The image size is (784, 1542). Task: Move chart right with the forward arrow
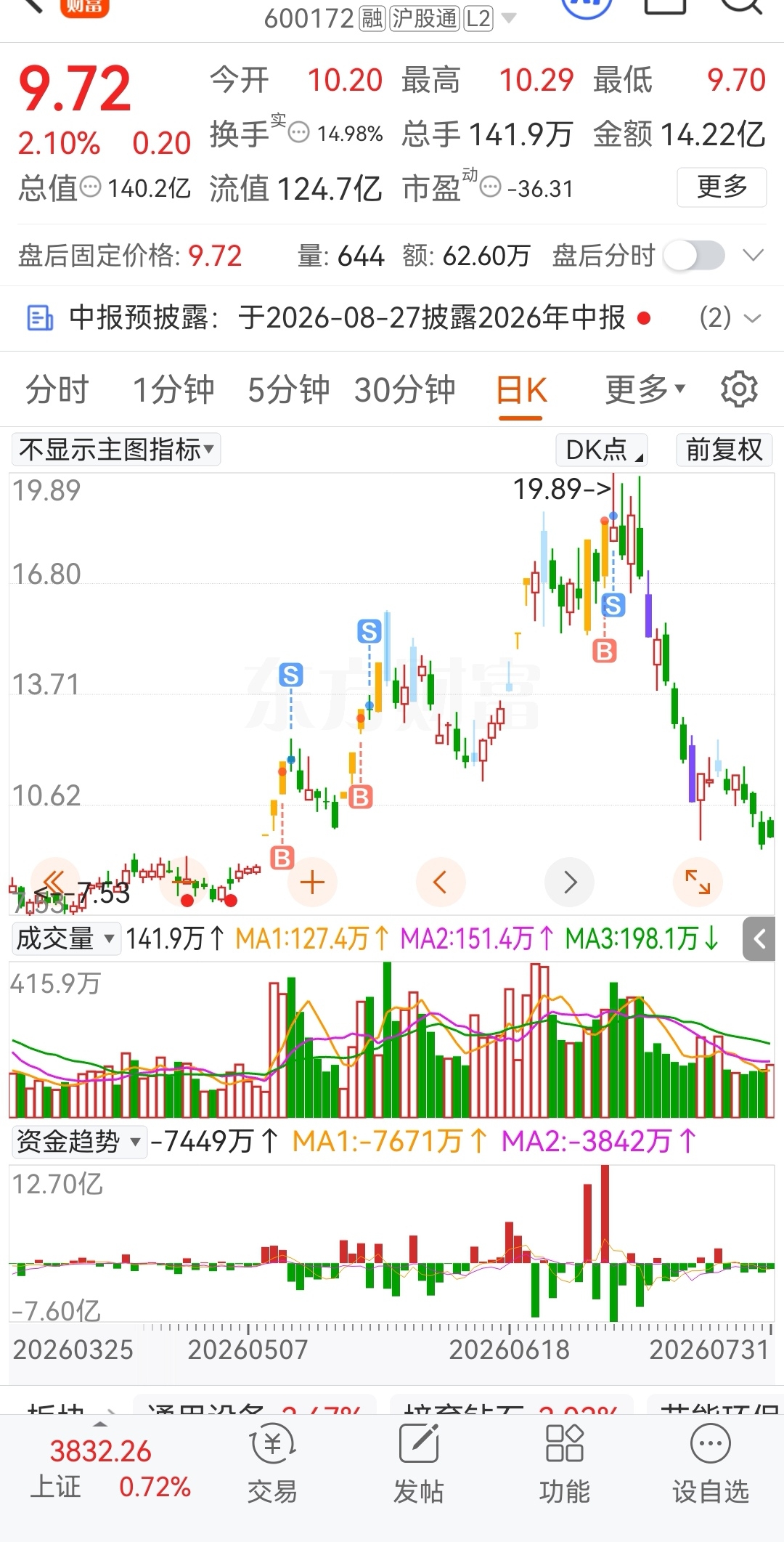(x=570, y=882)
